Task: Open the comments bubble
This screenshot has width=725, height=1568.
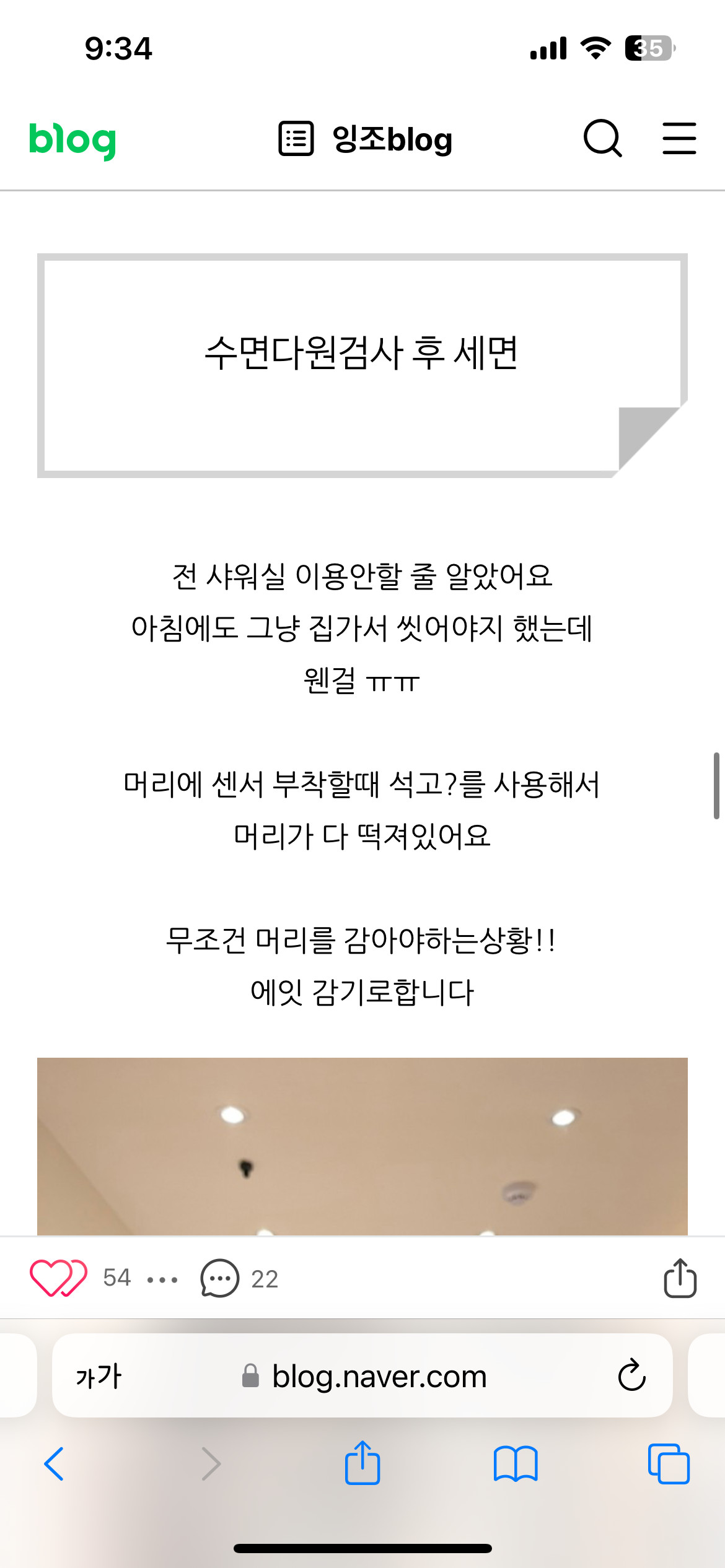Action: (220, 1278)
